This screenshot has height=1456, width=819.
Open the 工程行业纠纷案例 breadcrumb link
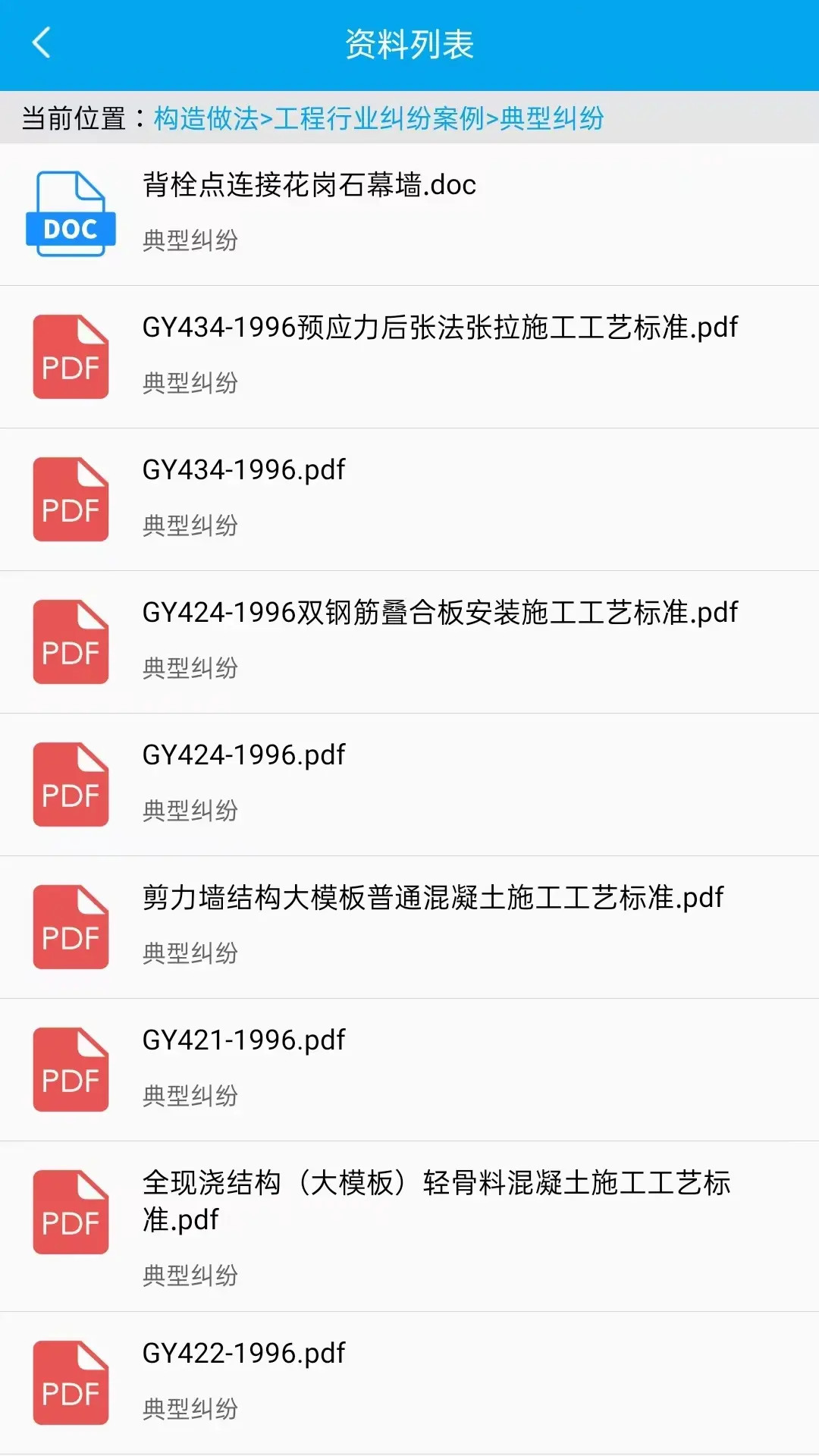(x=381, y=119)
